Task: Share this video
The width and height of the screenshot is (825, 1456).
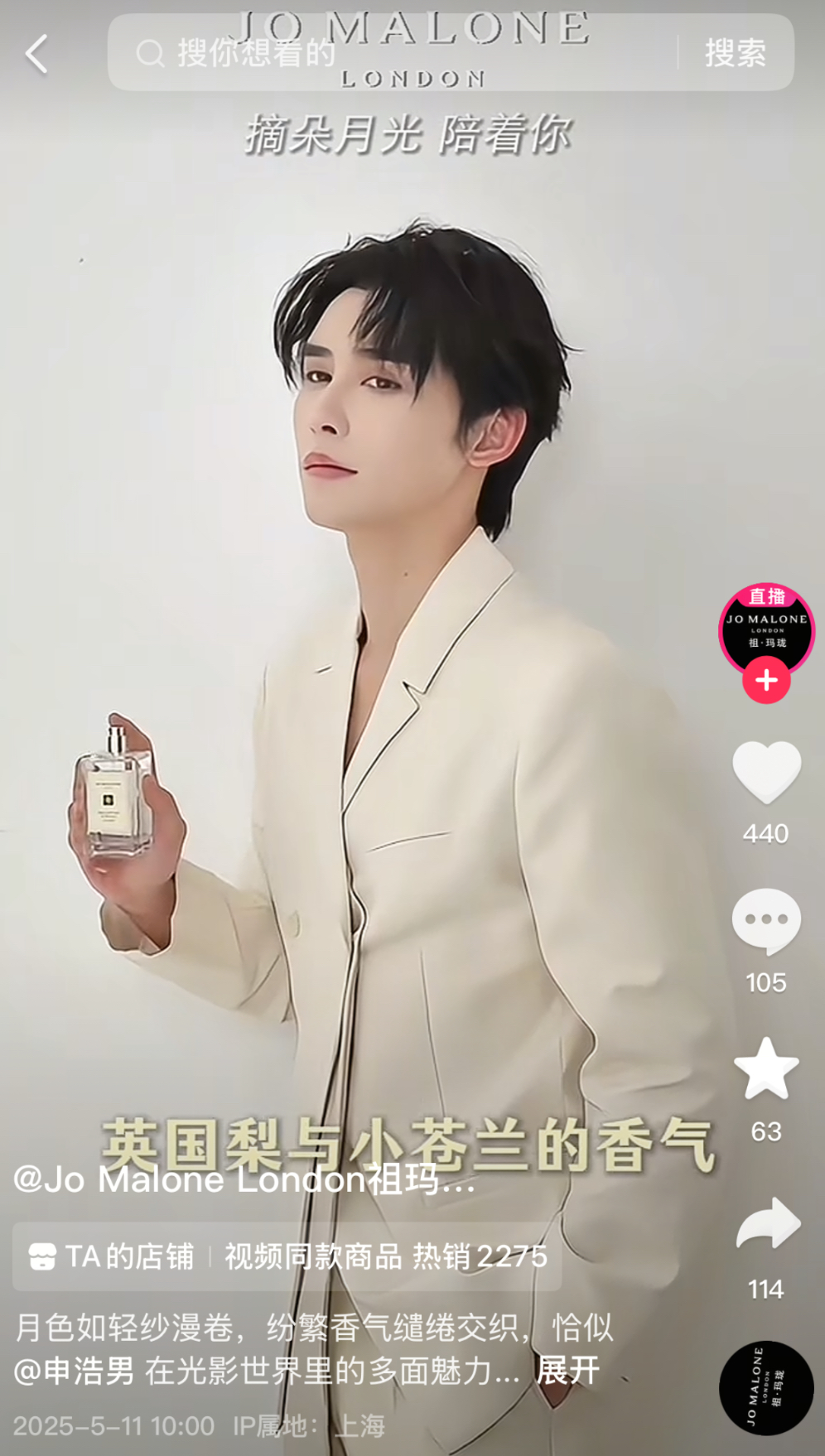Action: (x=767, y=1223)
